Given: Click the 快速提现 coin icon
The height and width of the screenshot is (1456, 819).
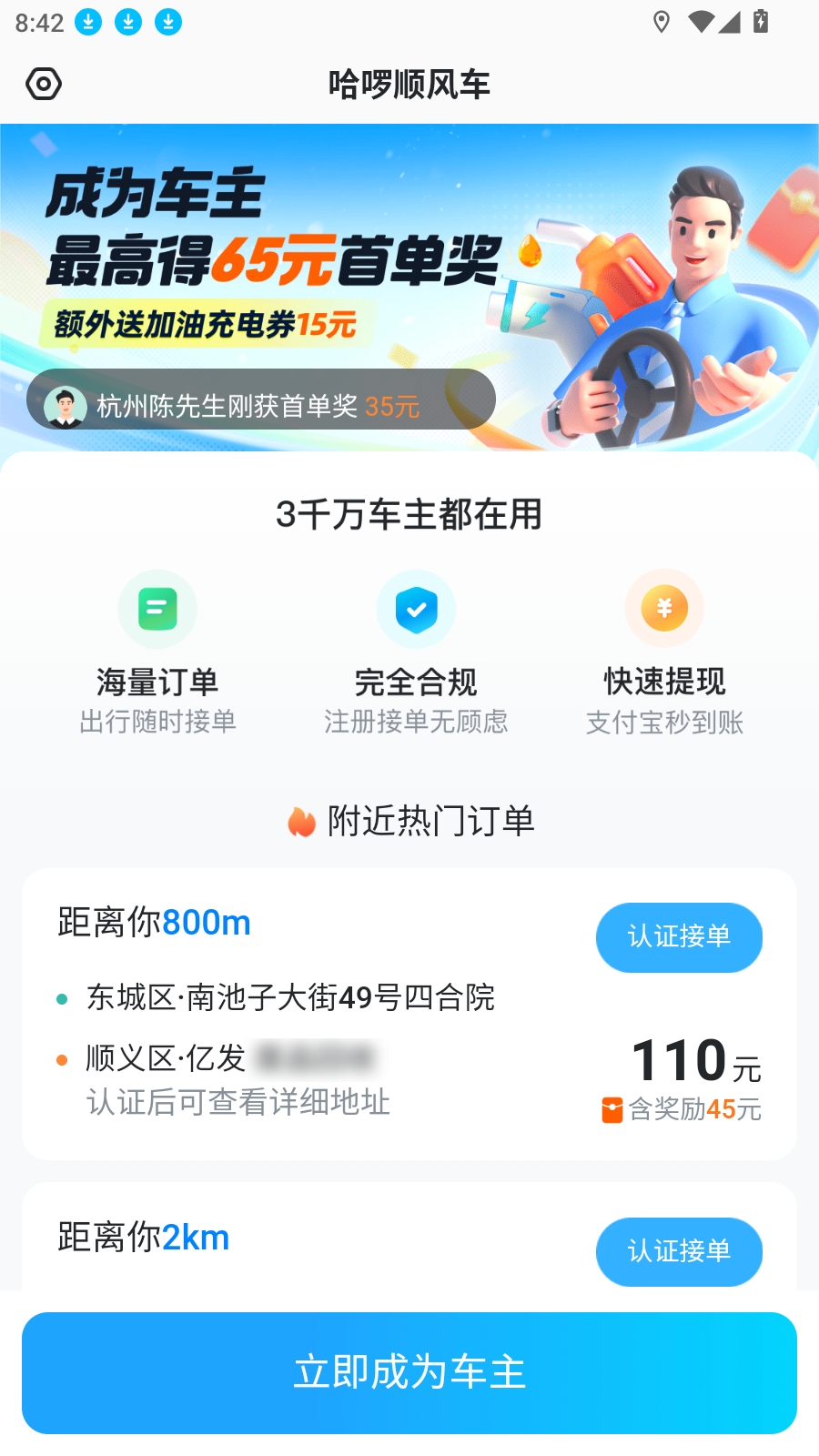Looking at the screenshot, I should (663, 609).
